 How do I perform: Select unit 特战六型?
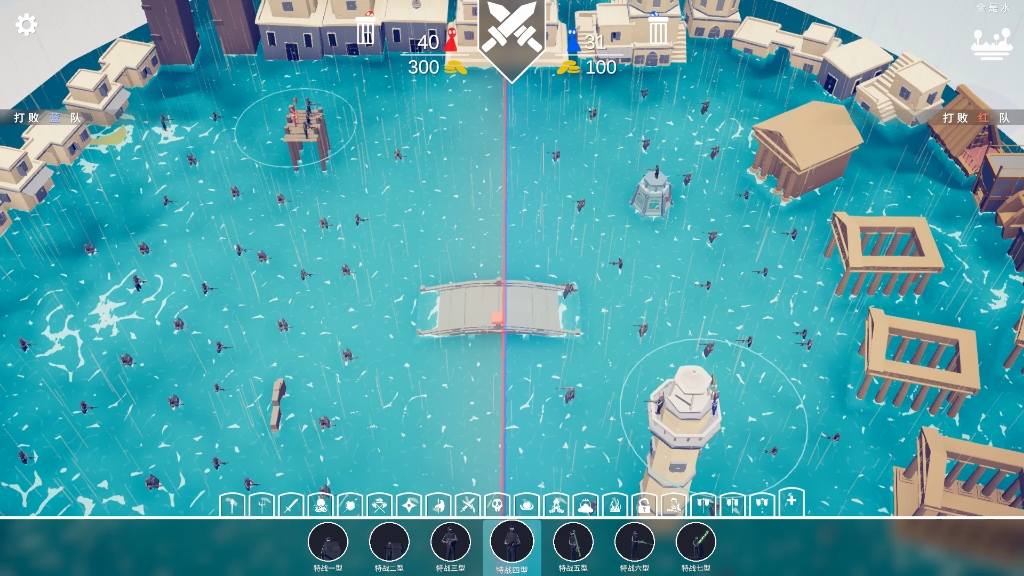click(x=634, y=542)
